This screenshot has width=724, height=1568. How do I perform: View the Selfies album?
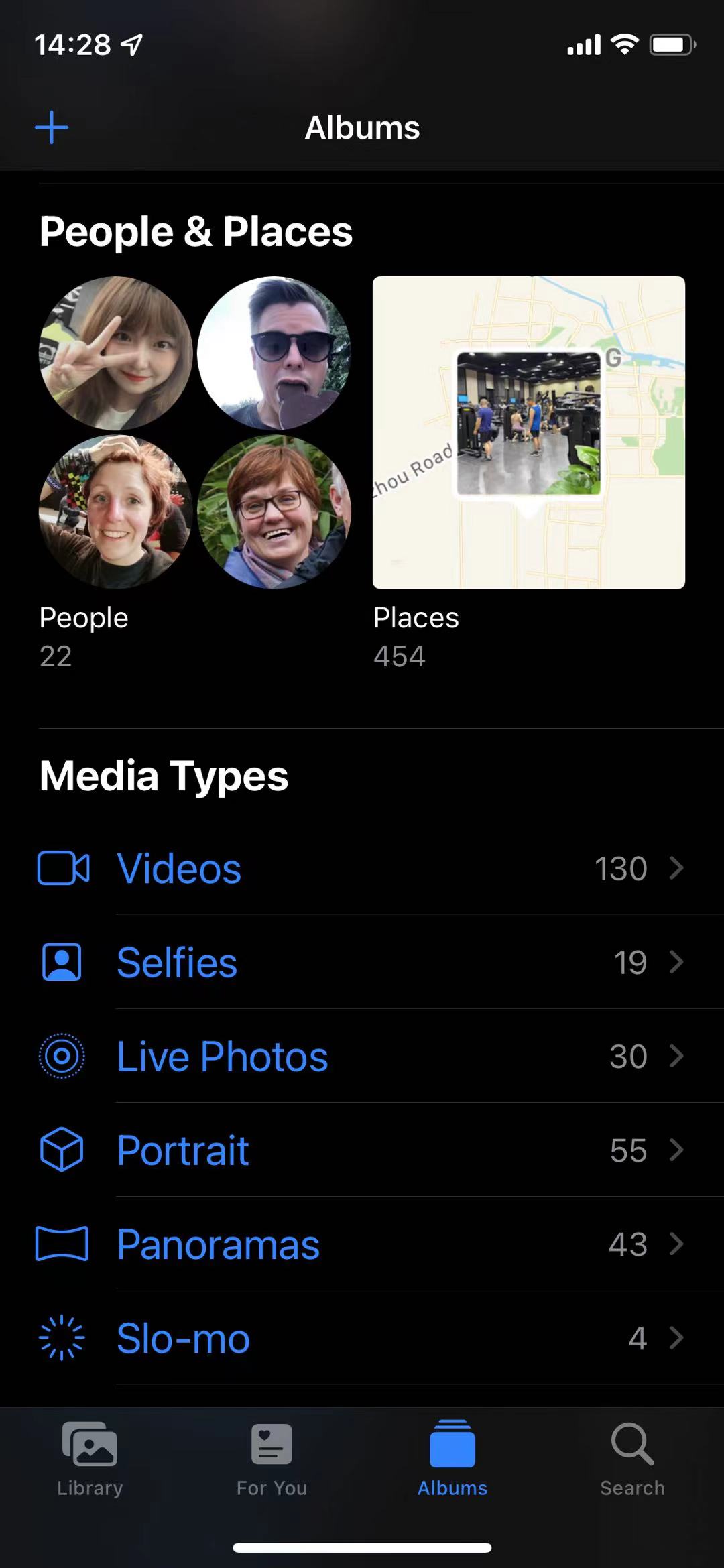362,962
